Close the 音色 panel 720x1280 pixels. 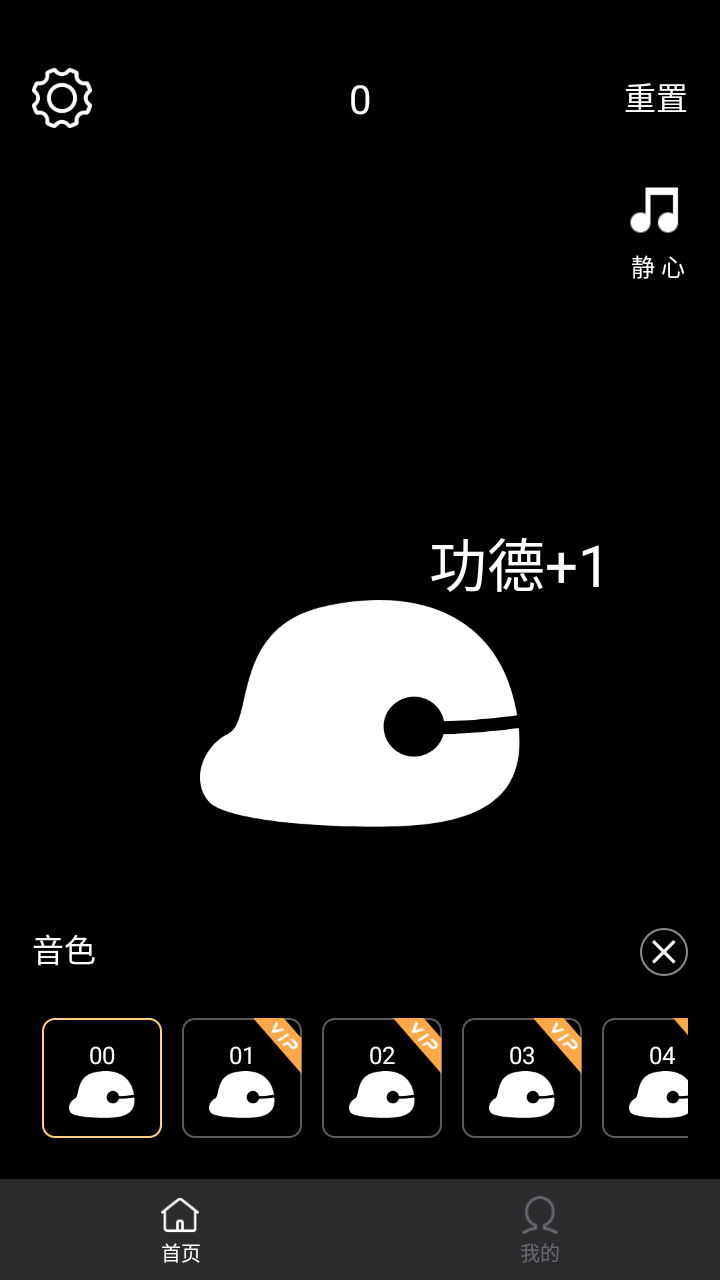tap(664, 952)
